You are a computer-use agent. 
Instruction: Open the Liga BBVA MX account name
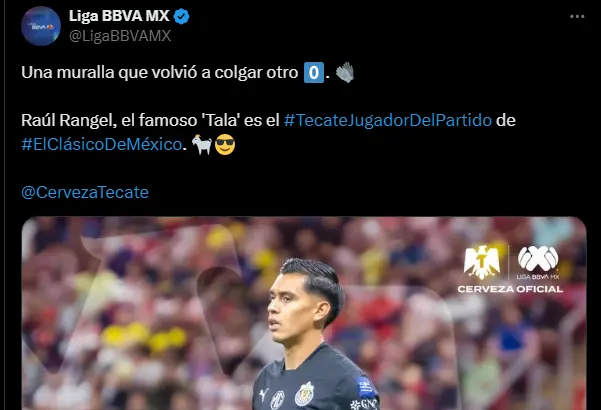tap(118, 16)
